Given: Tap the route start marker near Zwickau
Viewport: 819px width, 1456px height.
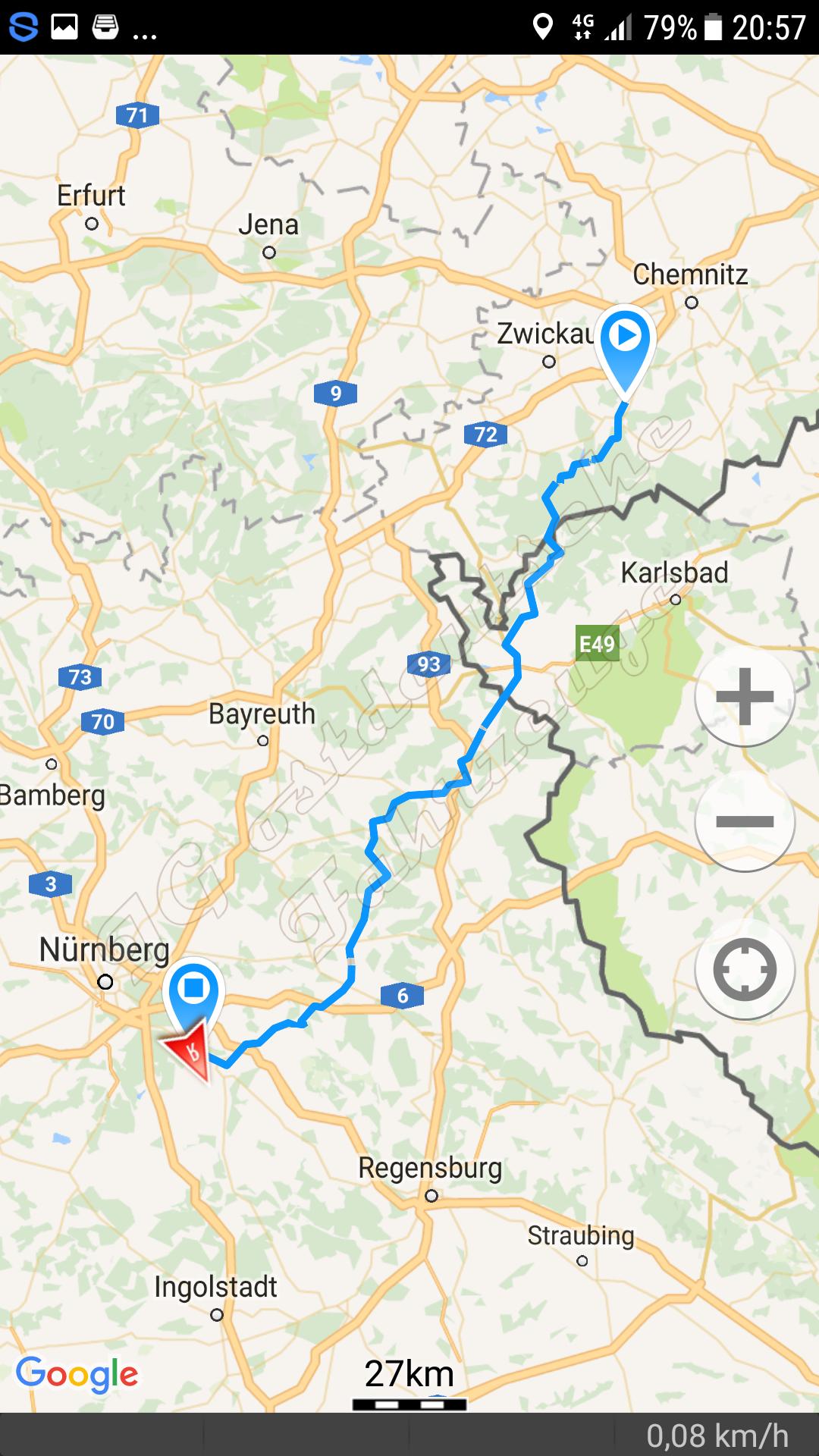Looking at the screenshot, I should (x=626, y=343).
